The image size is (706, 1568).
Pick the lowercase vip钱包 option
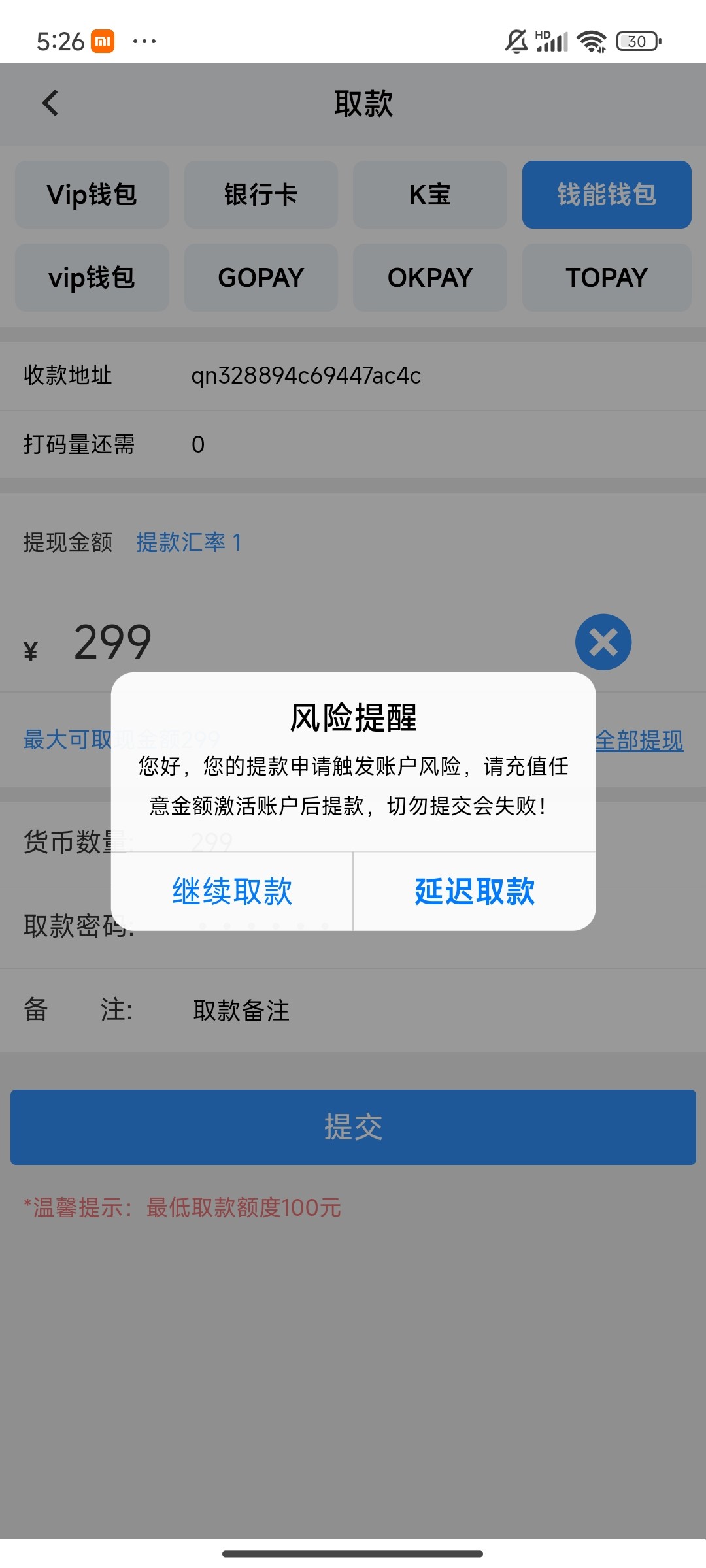pos(92,278)
